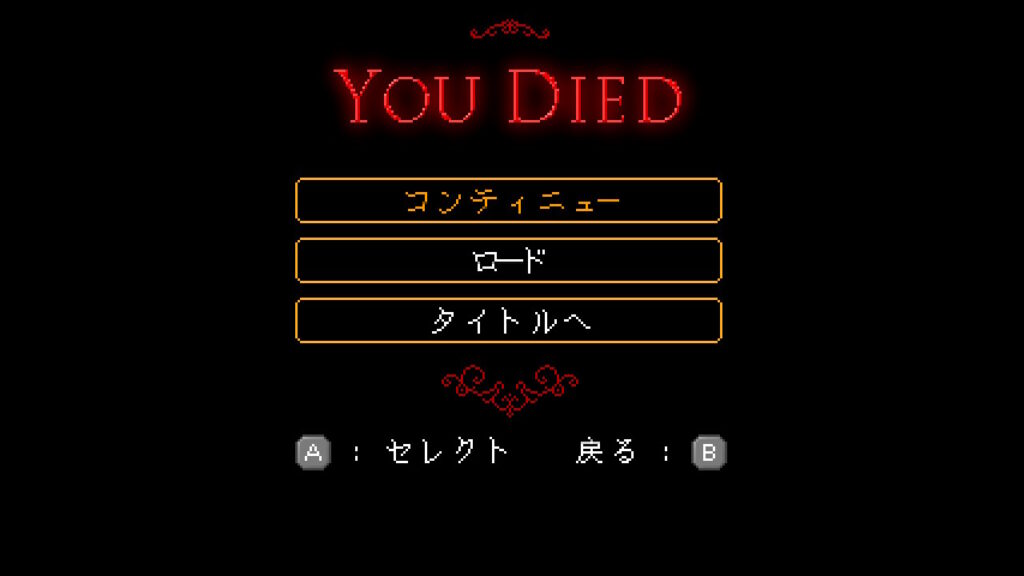Screen dimensions: 1024x576
Task: Select コンティニュー to continue the game
Action: pyautogui.click(x=508, y=200)
